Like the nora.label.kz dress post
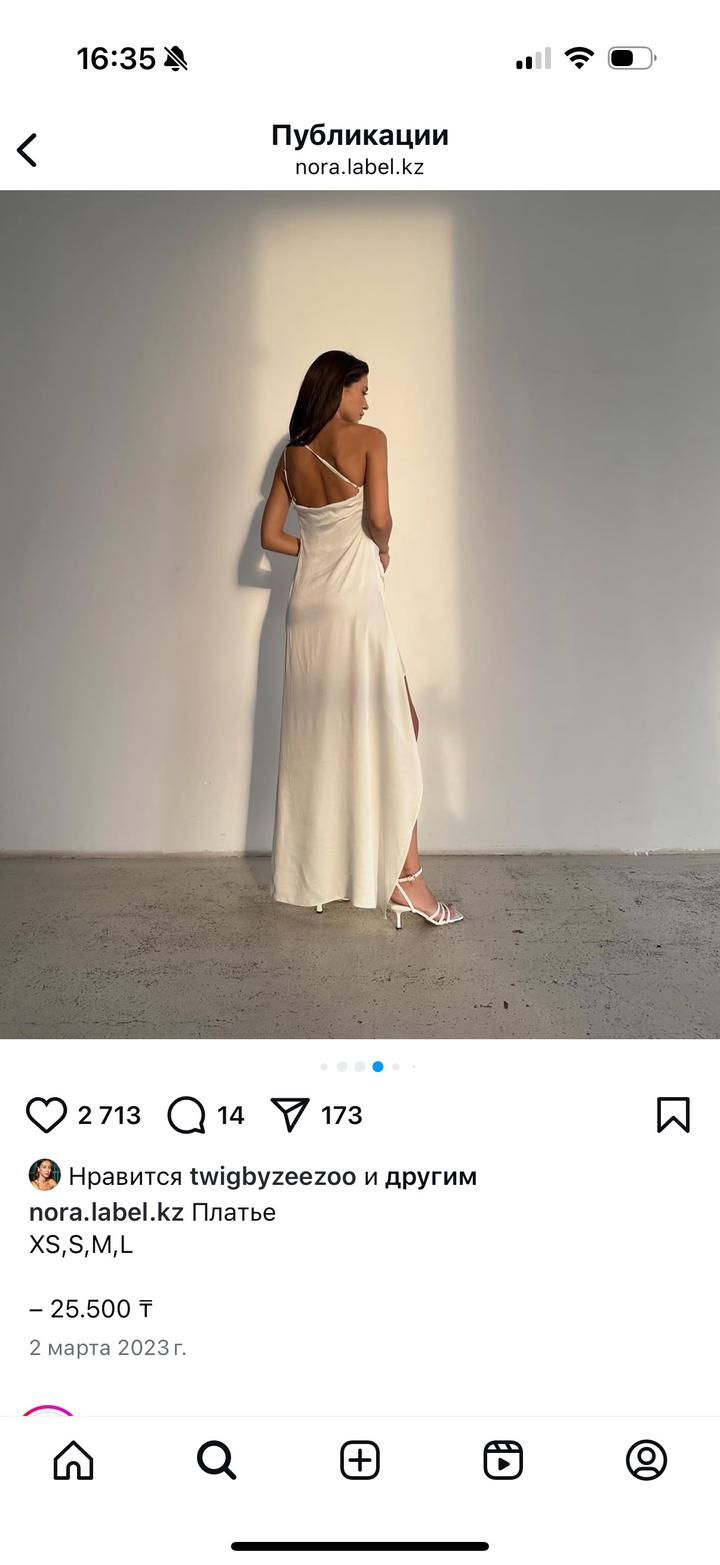The image size is (720, 1565). tap(46, 1115)
